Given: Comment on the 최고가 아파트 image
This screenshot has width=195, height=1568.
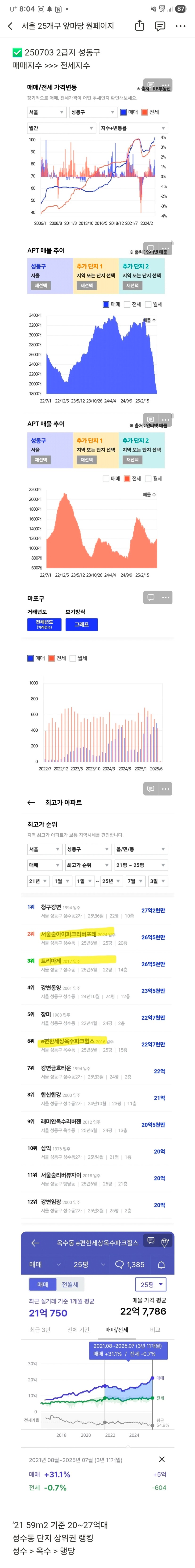Looking at the screenshot, I should pos(150,789).
